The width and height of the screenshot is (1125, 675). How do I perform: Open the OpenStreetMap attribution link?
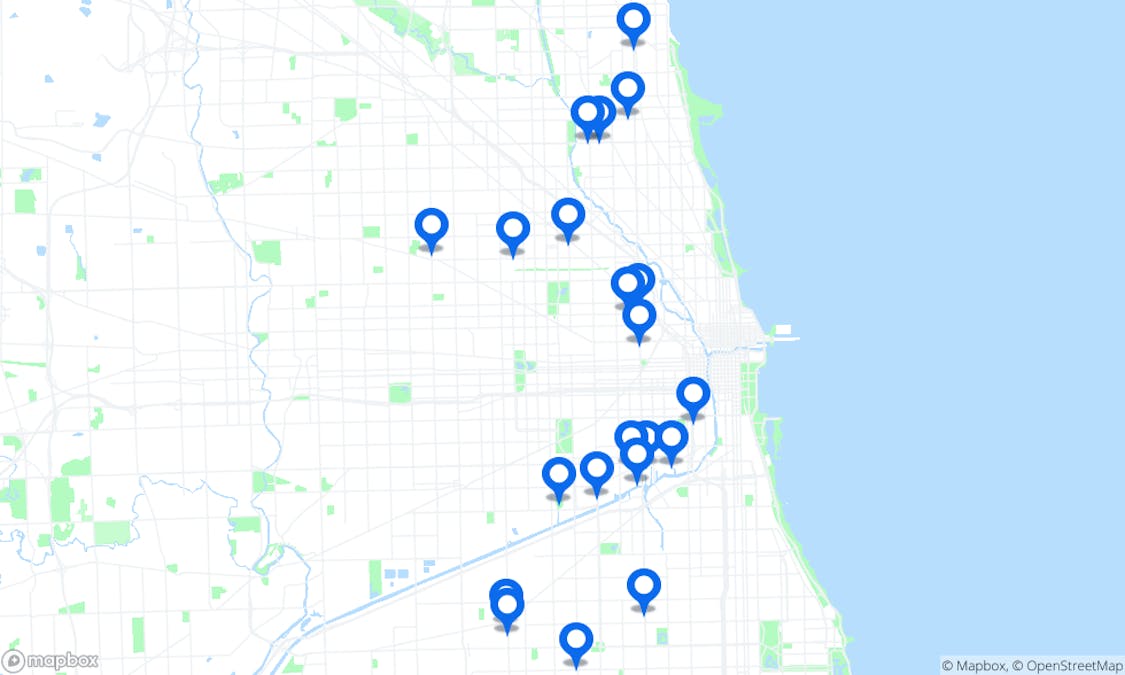(x=1066, y=665)
